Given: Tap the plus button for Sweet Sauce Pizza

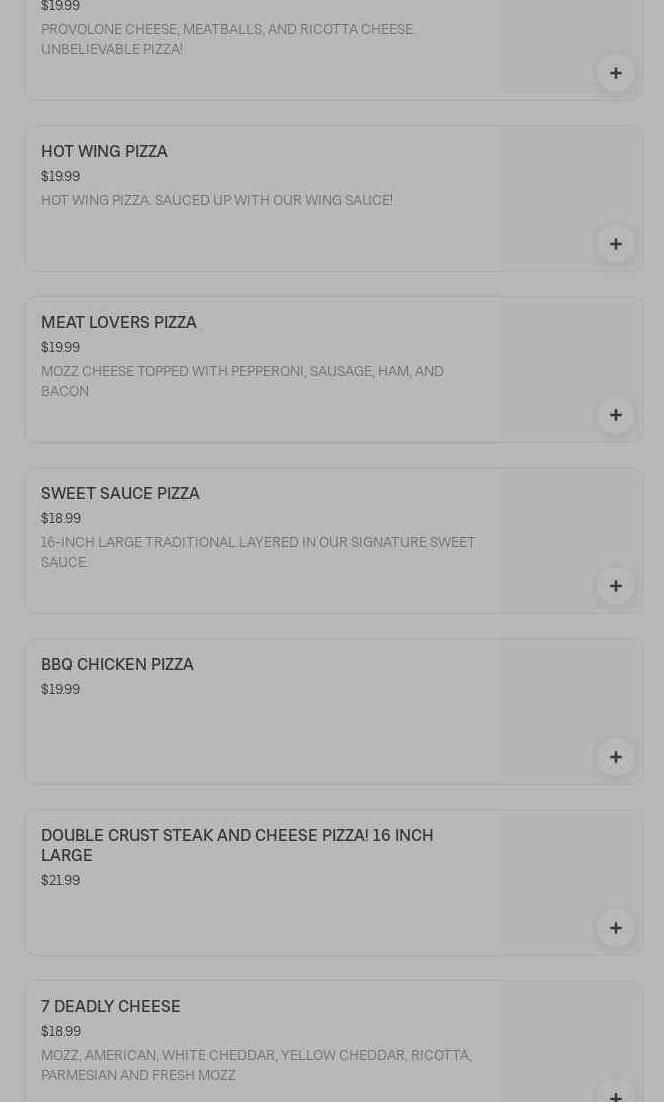Looking at the screenshot, I should (616, 586).
